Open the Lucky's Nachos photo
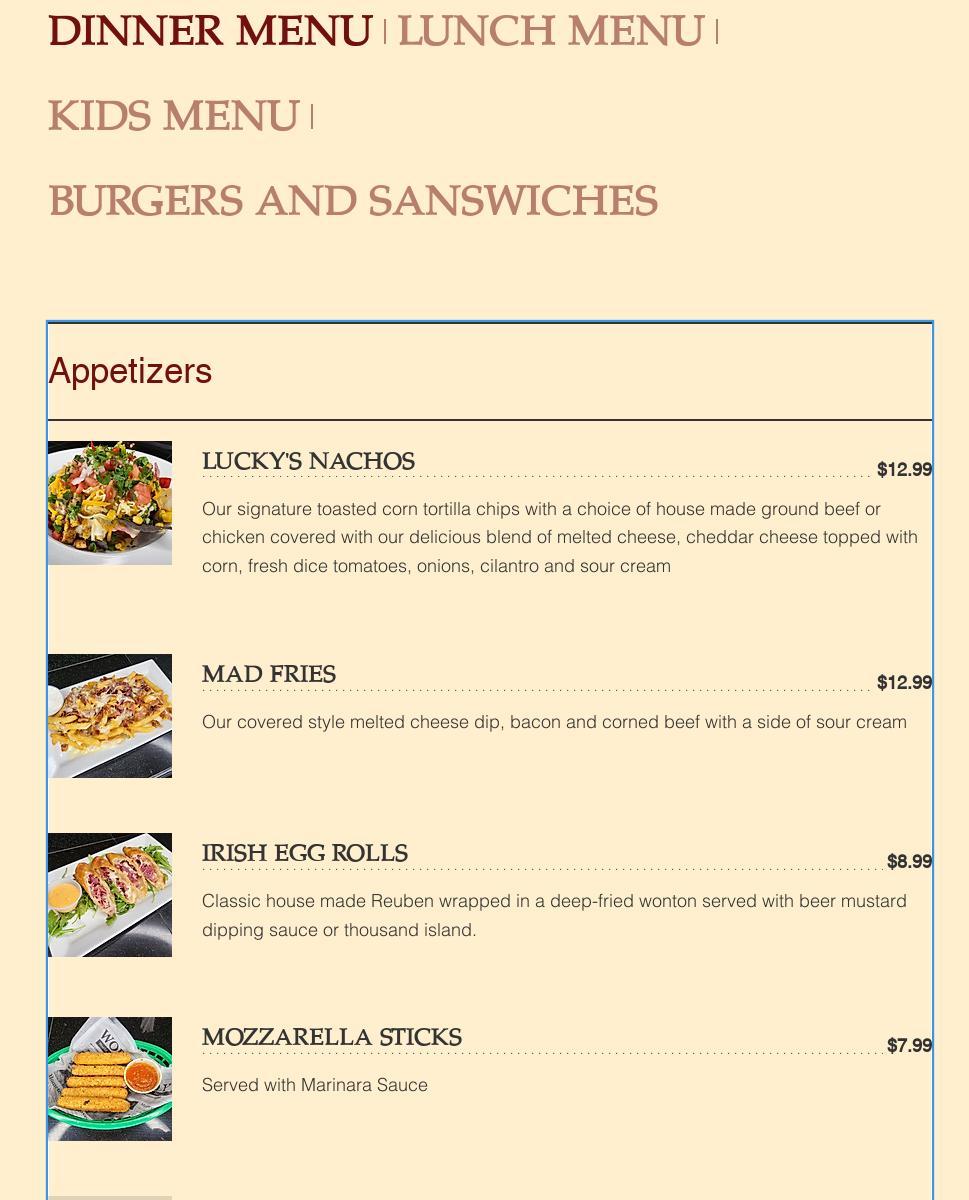The image size is (969, 1200). click(110, 503)
